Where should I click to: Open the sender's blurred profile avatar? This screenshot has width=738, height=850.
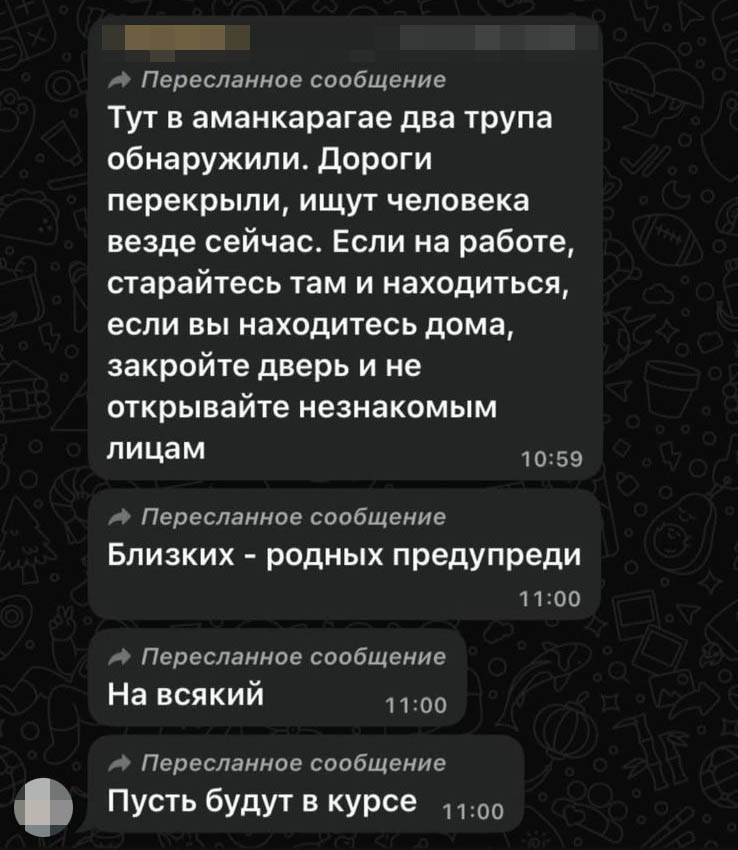click(x=44, y=807)
